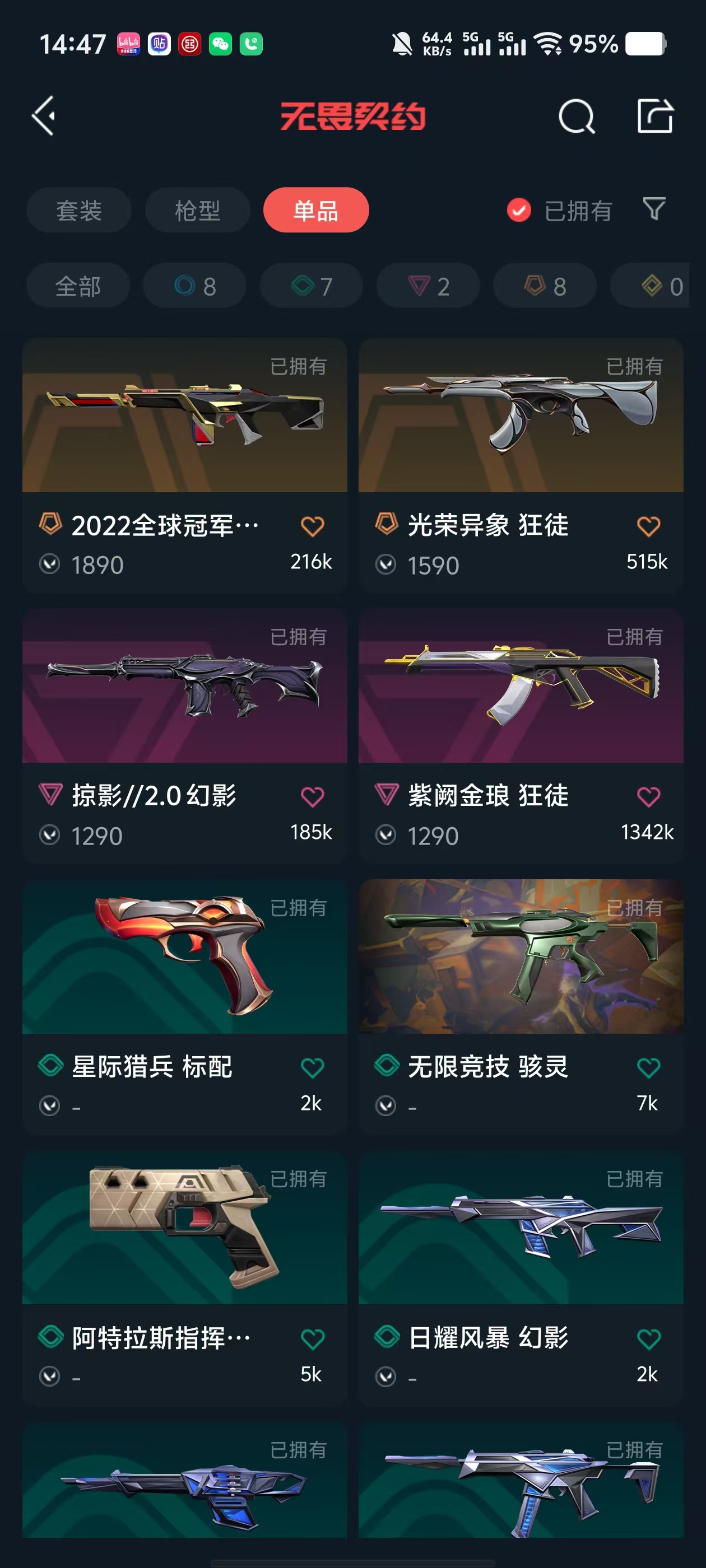Like the 日耀风暴 幻影 skin
This screenshot has height=1568, width=706.
click(x=649, y=1338)
